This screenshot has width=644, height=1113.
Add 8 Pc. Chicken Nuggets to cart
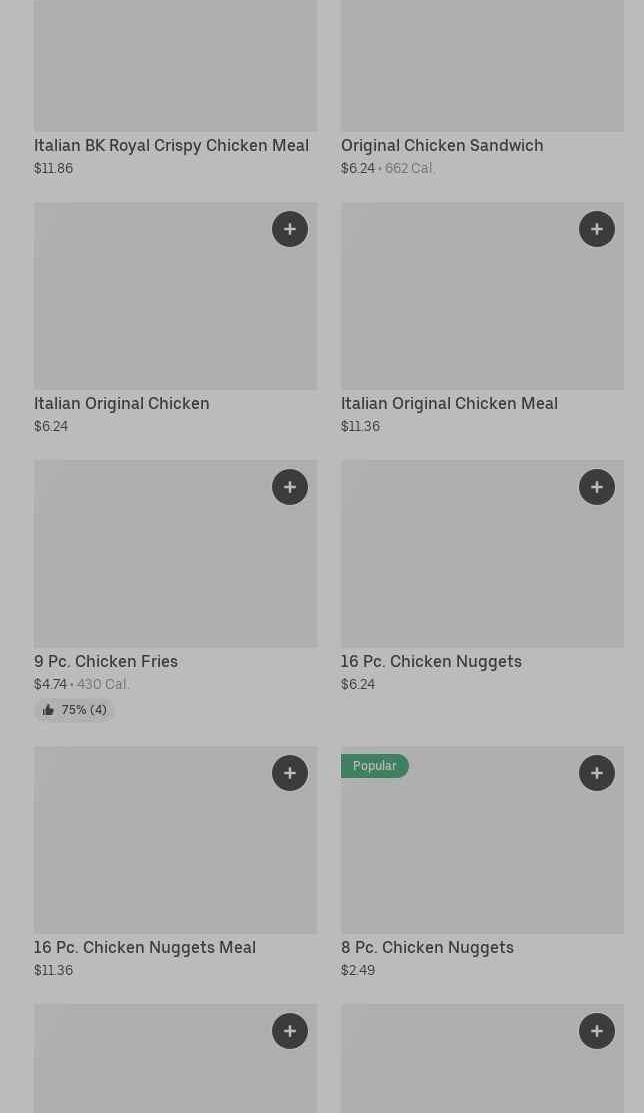click(x=597, y=773)
